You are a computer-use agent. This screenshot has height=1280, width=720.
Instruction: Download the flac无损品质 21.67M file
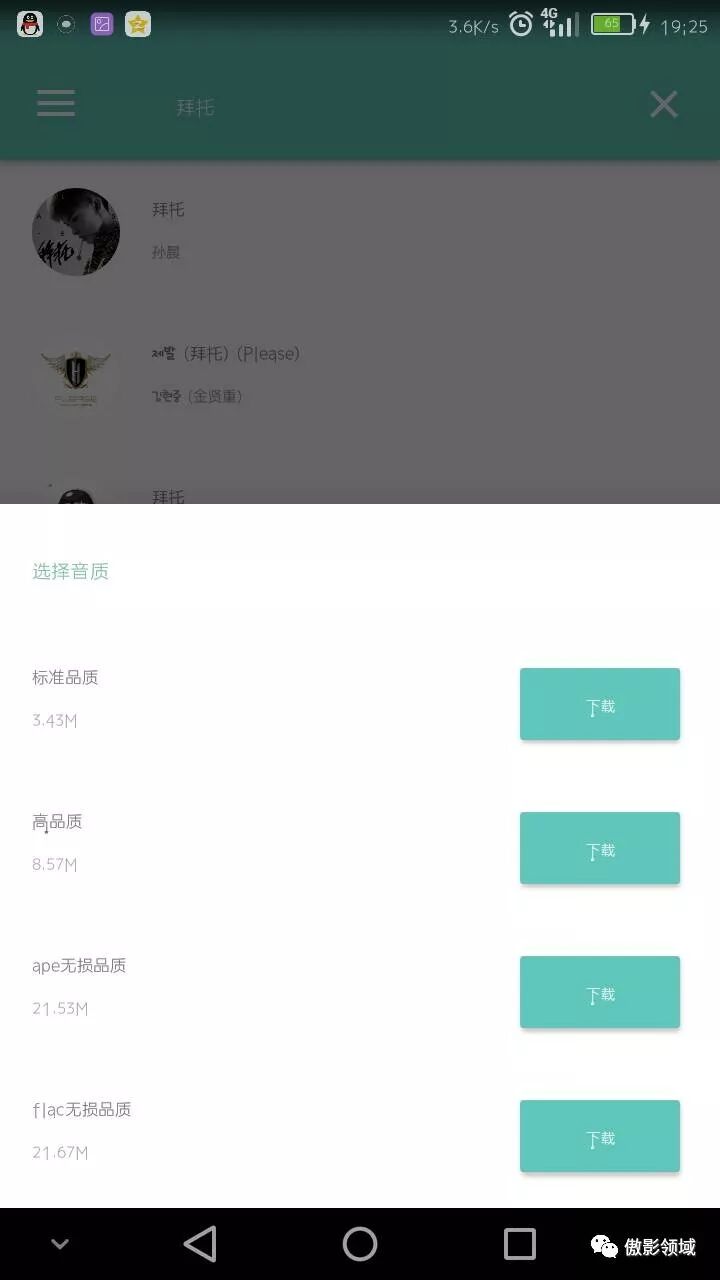pos(599,1136)
